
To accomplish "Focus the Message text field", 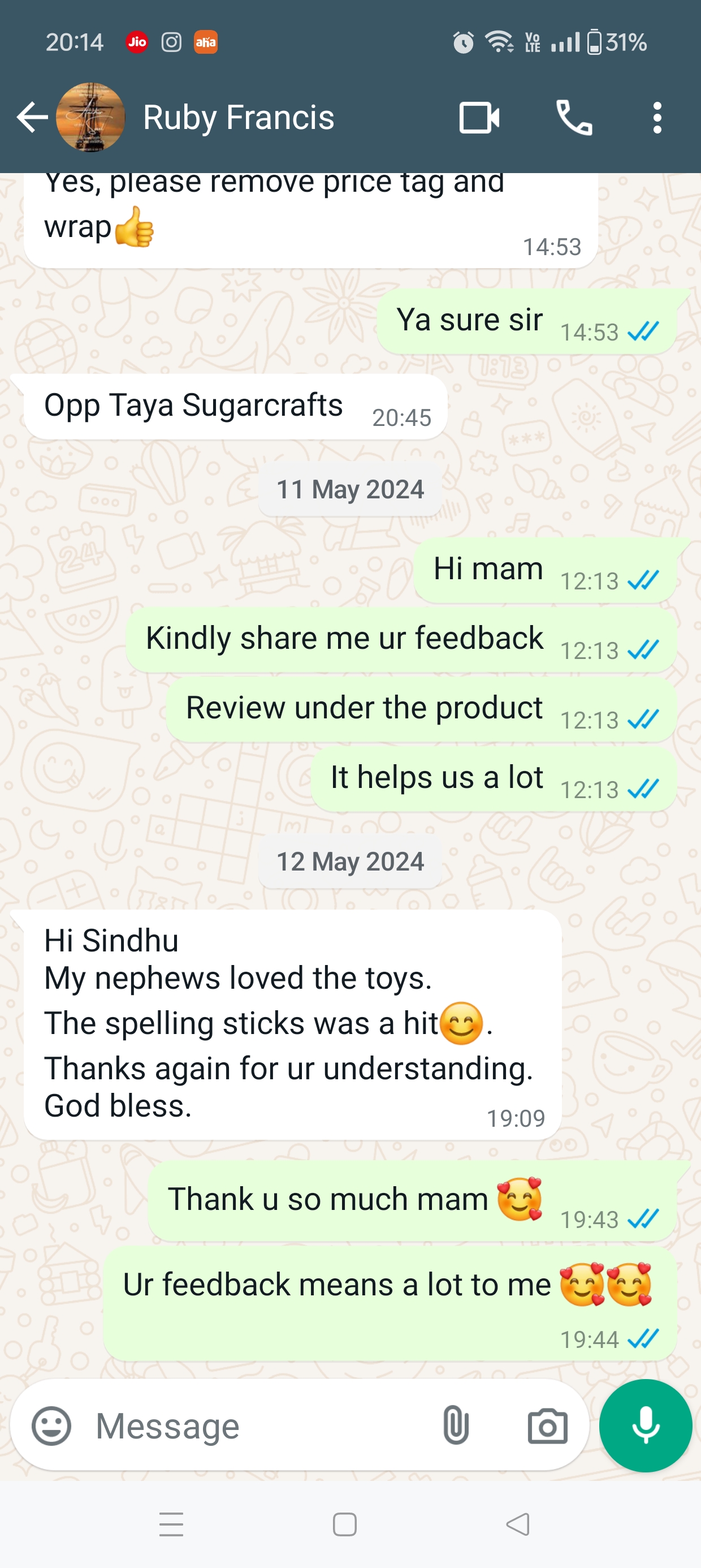I will pyautogui.click(x=256, y=1425).
